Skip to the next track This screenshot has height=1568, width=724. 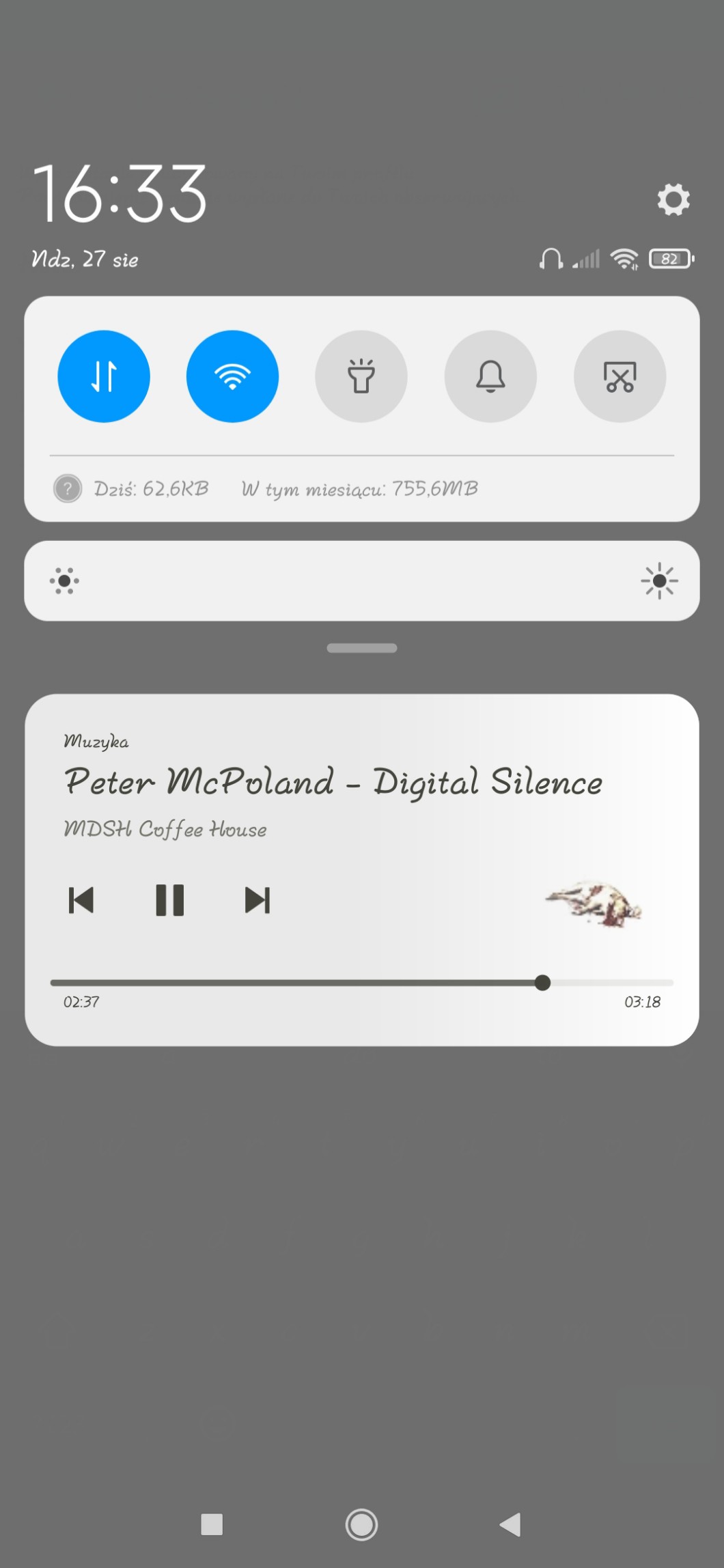point(257,900)
